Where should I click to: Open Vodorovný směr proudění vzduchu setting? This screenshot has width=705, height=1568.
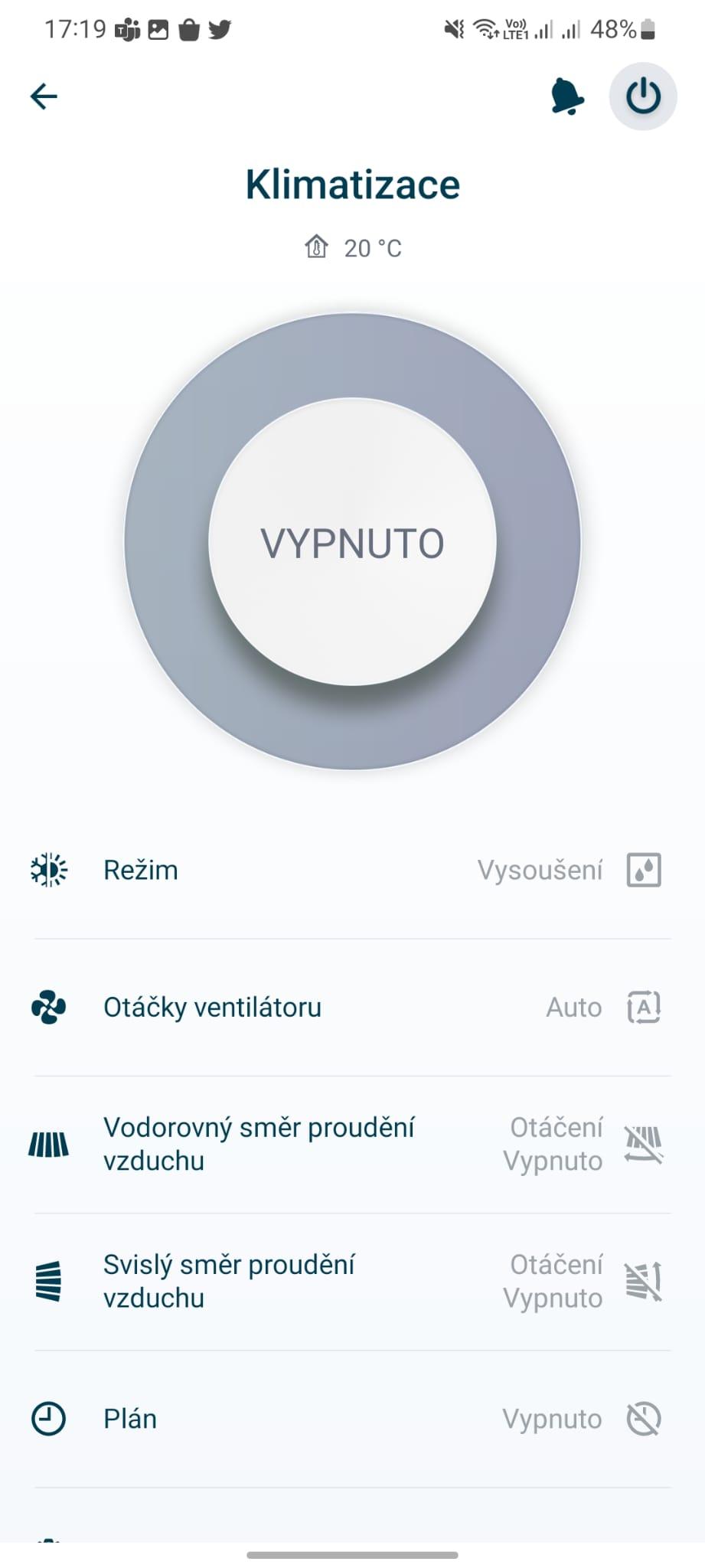[x=352, y=1145]
